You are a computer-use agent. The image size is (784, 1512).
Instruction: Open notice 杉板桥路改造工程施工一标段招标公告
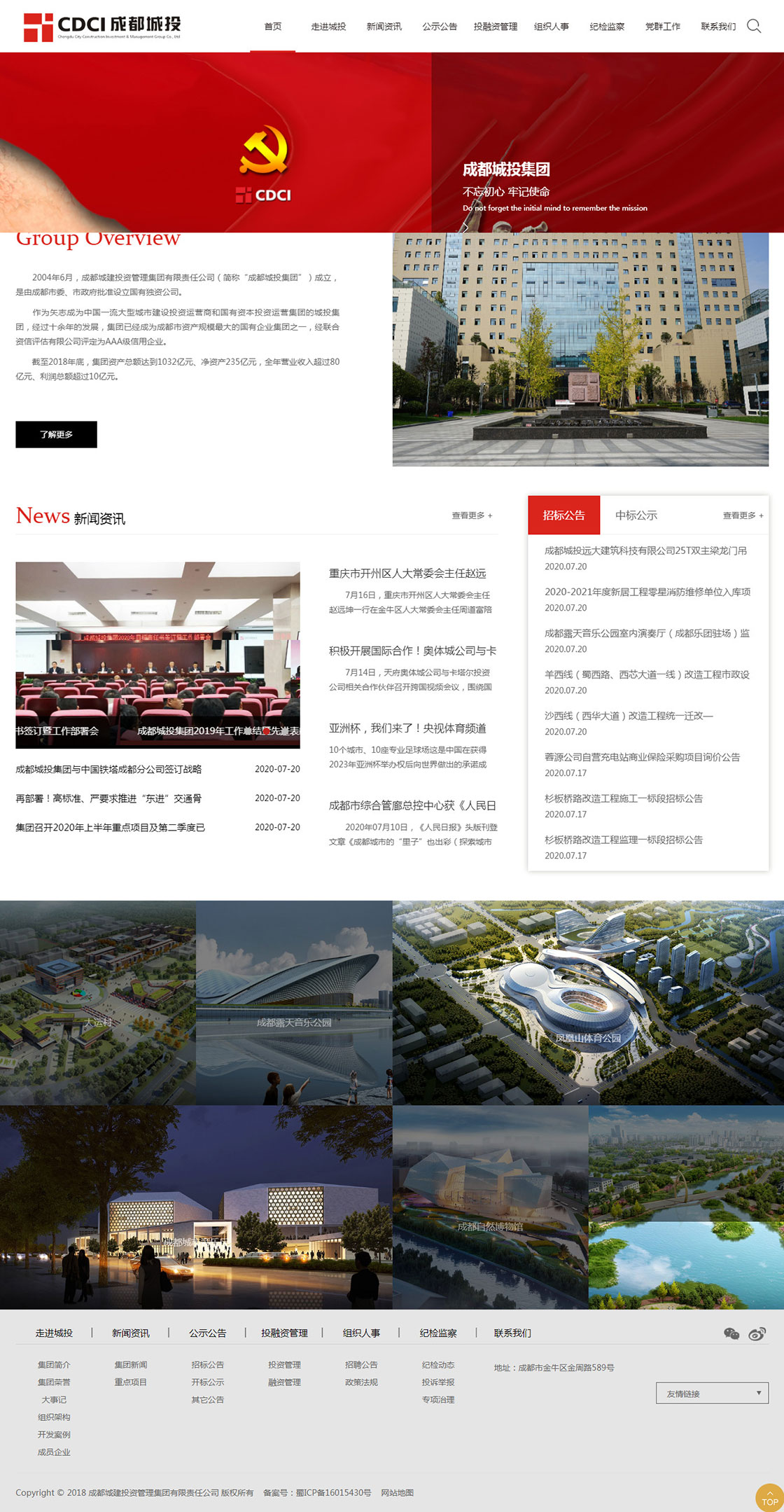(623, 798)
